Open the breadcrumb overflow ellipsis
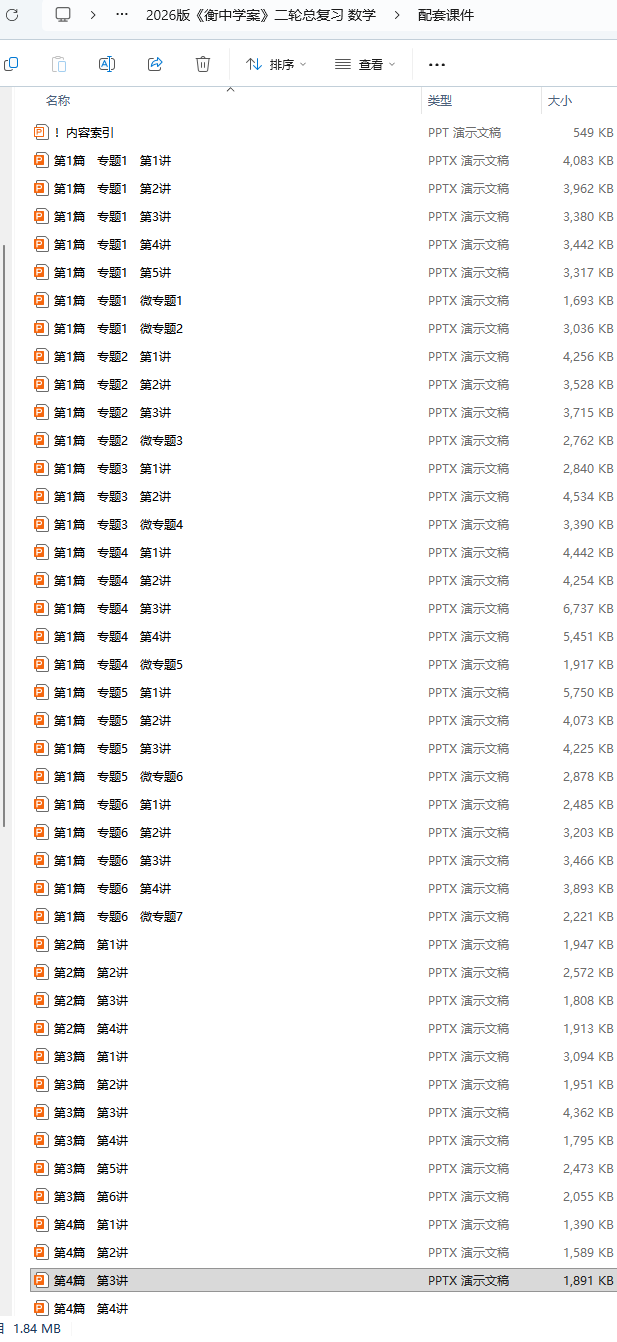This screenshot has height=1342, width=617. click(x=122, y=15)
